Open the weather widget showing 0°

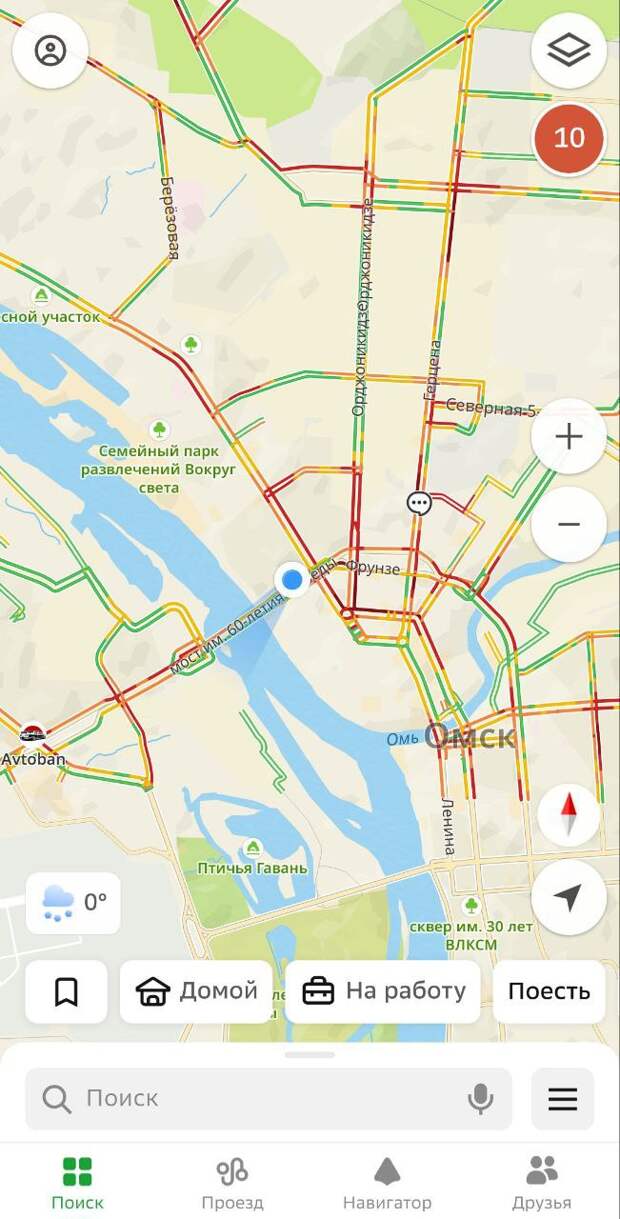point(73,903)
